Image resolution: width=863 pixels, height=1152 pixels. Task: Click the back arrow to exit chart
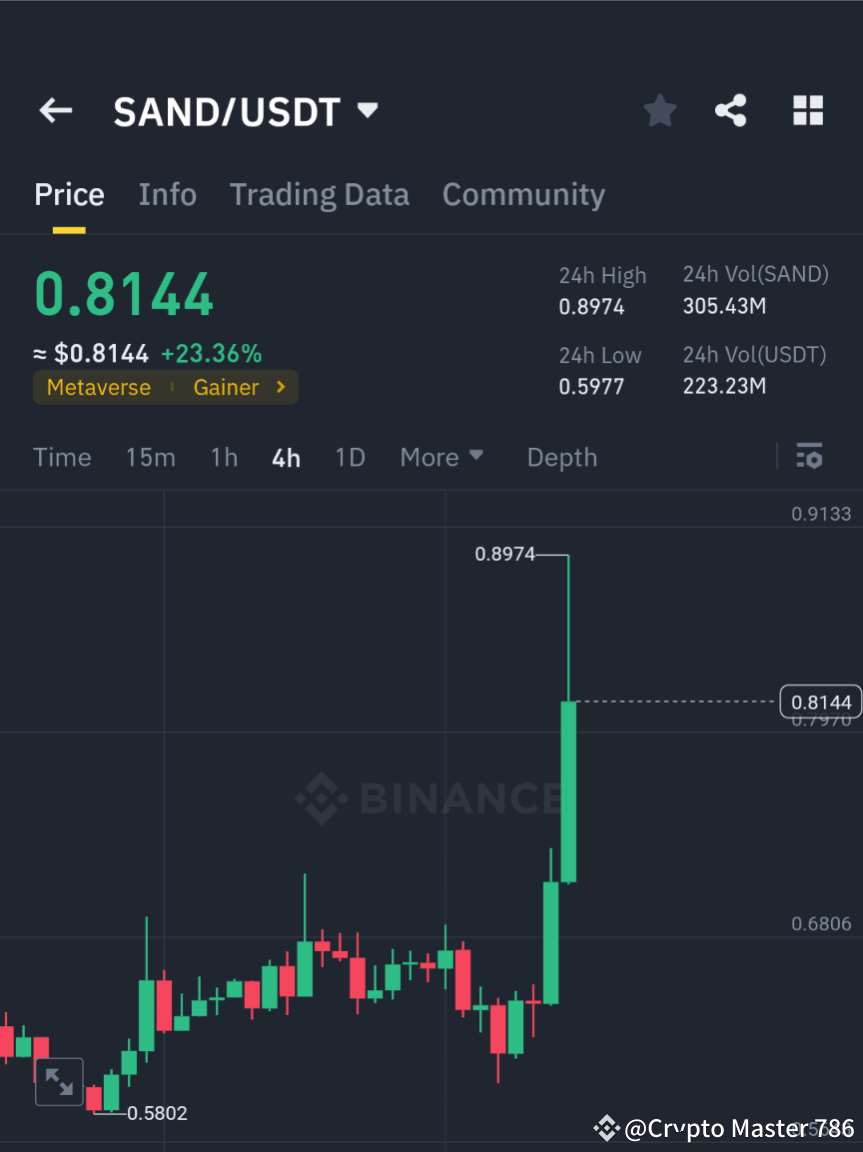tap(55, 110)
